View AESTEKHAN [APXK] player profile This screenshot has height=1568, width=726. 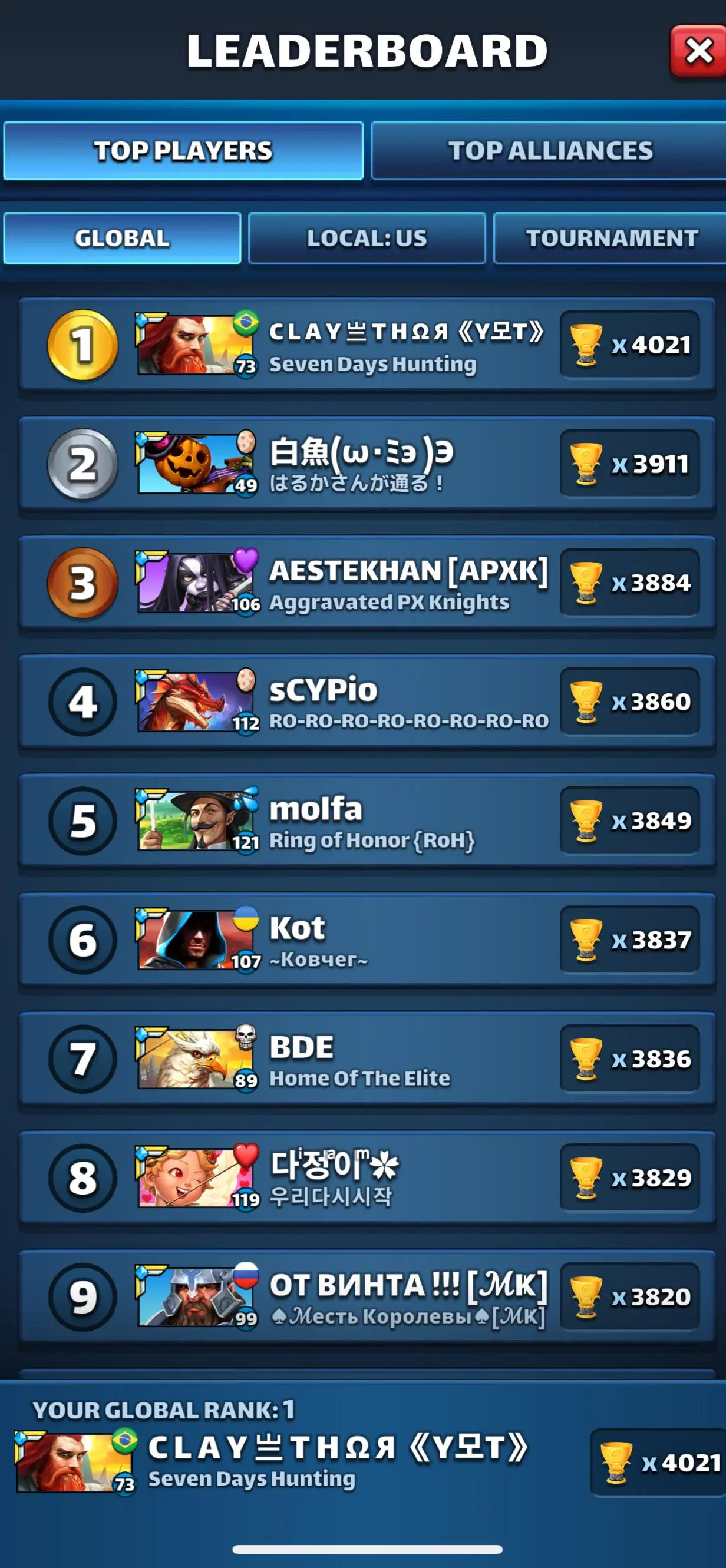pyautogui.click(x=365, y=583)
